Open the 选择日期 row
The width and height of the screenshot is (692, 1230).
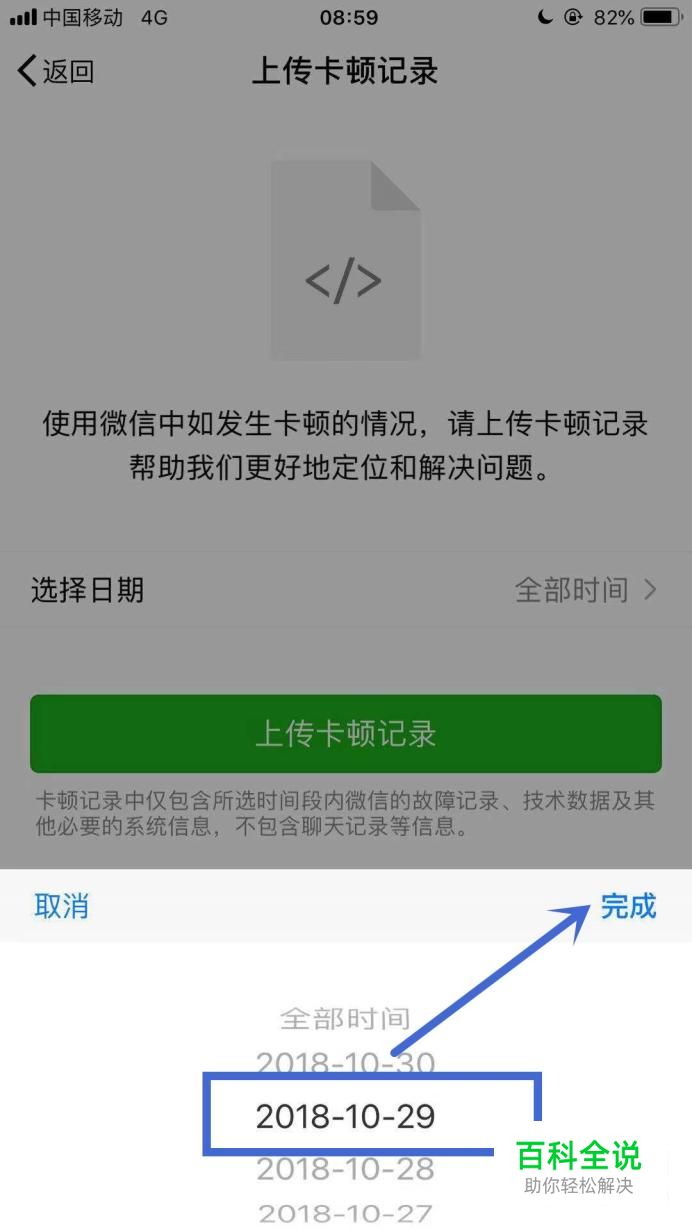[x=346, y=589]
